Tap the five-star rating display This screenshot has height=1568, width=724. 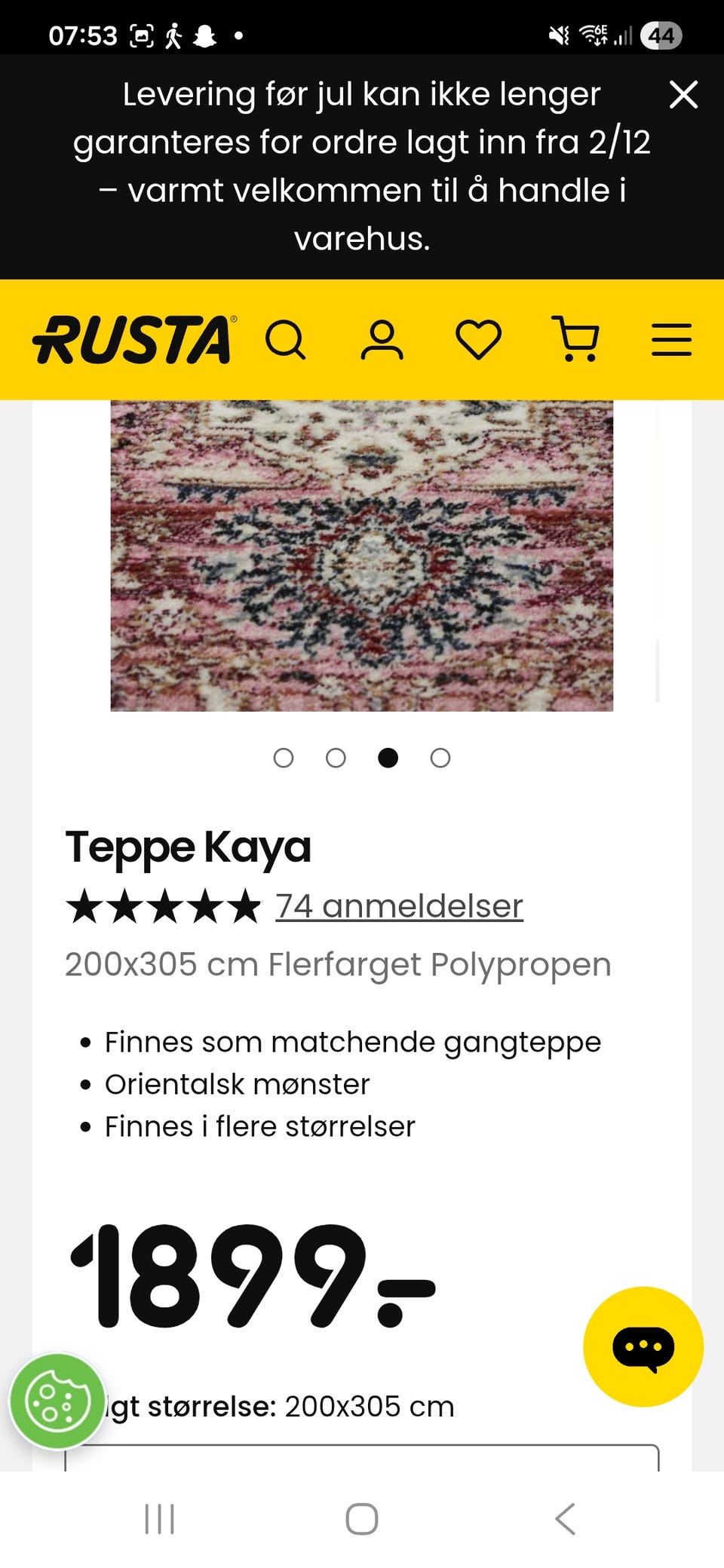[163, 905]
